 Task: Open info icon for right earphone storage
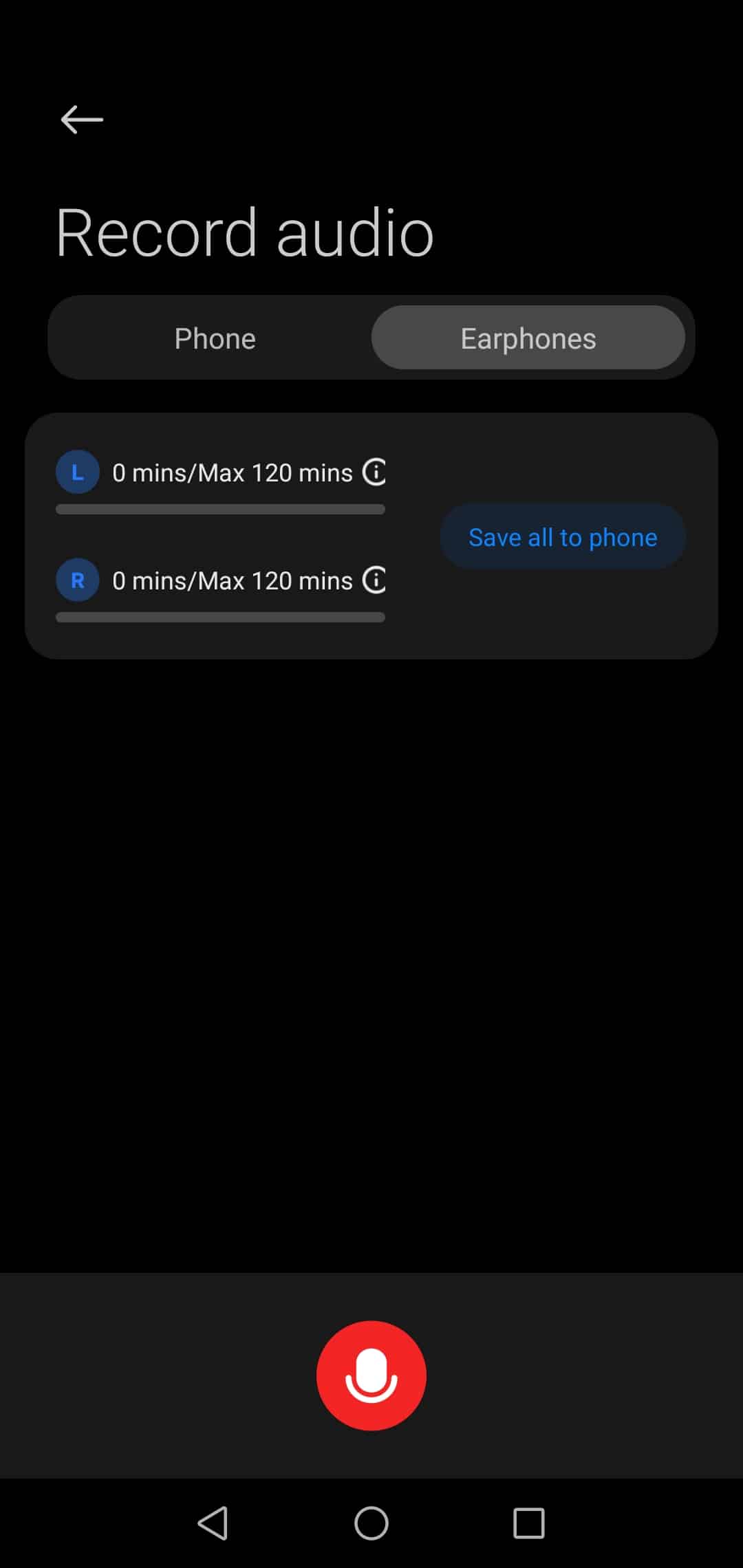pos(374,580)
